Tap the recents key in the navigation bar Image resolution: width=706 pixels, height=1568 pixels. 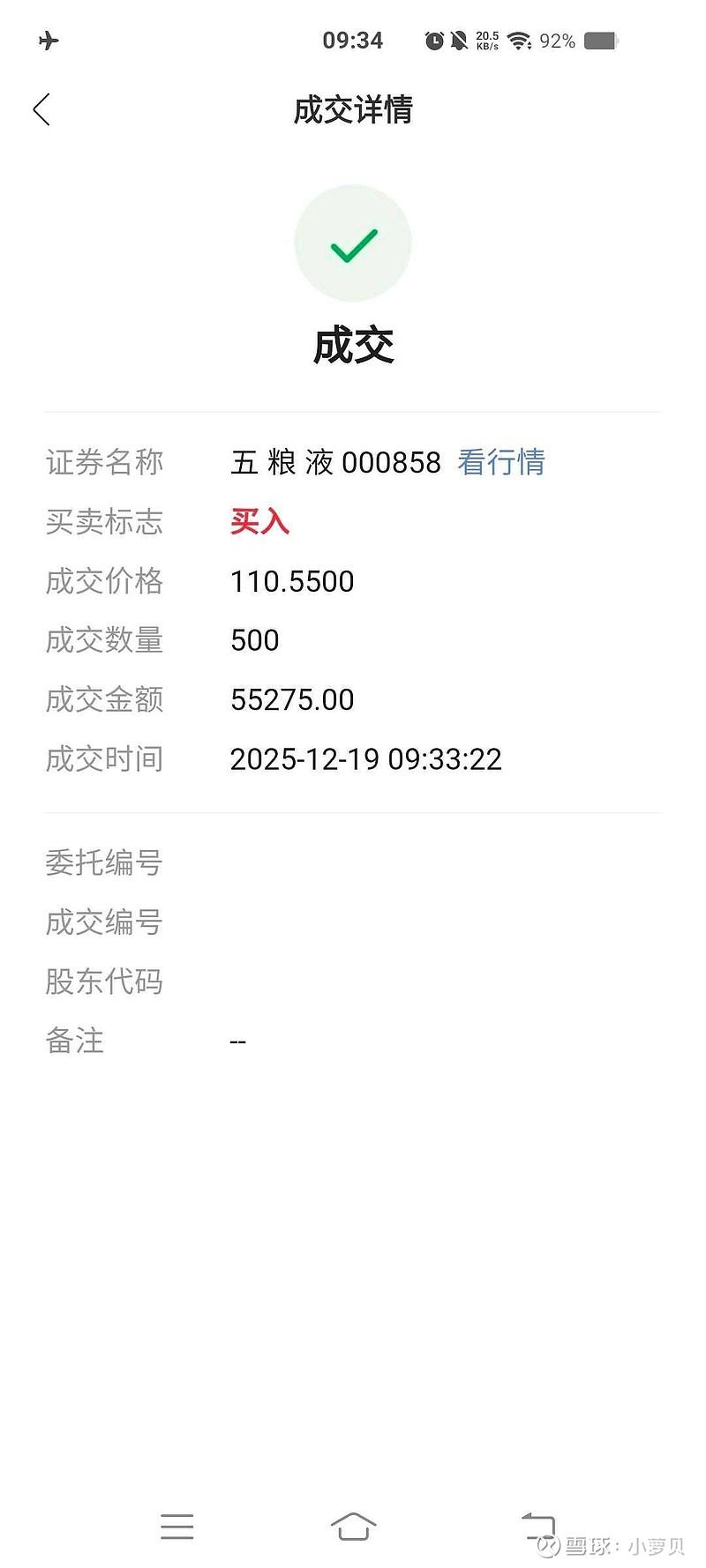coord(540,1526)
